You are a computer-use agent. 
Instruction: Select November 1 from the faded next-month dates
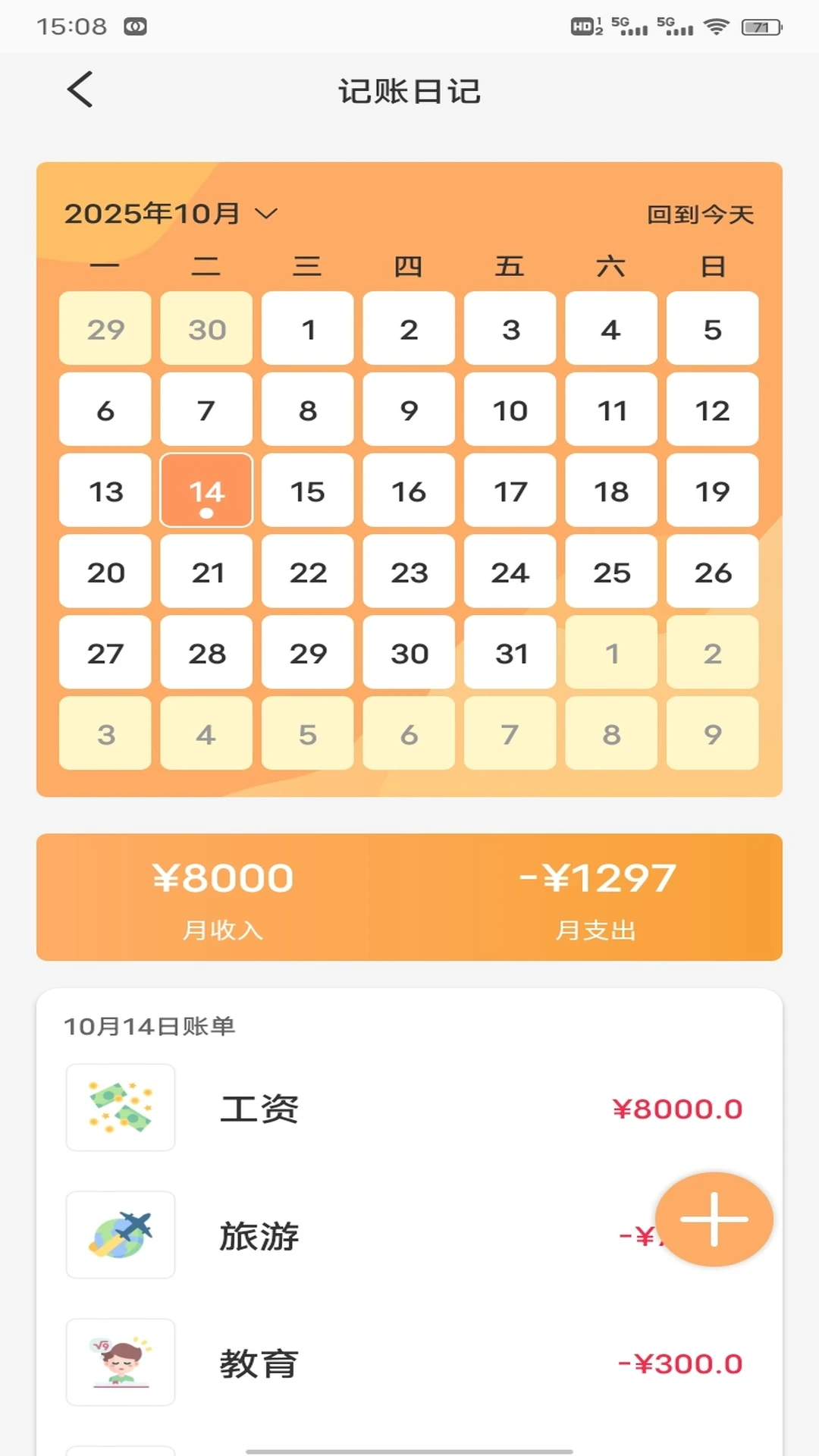click(611, 653)
